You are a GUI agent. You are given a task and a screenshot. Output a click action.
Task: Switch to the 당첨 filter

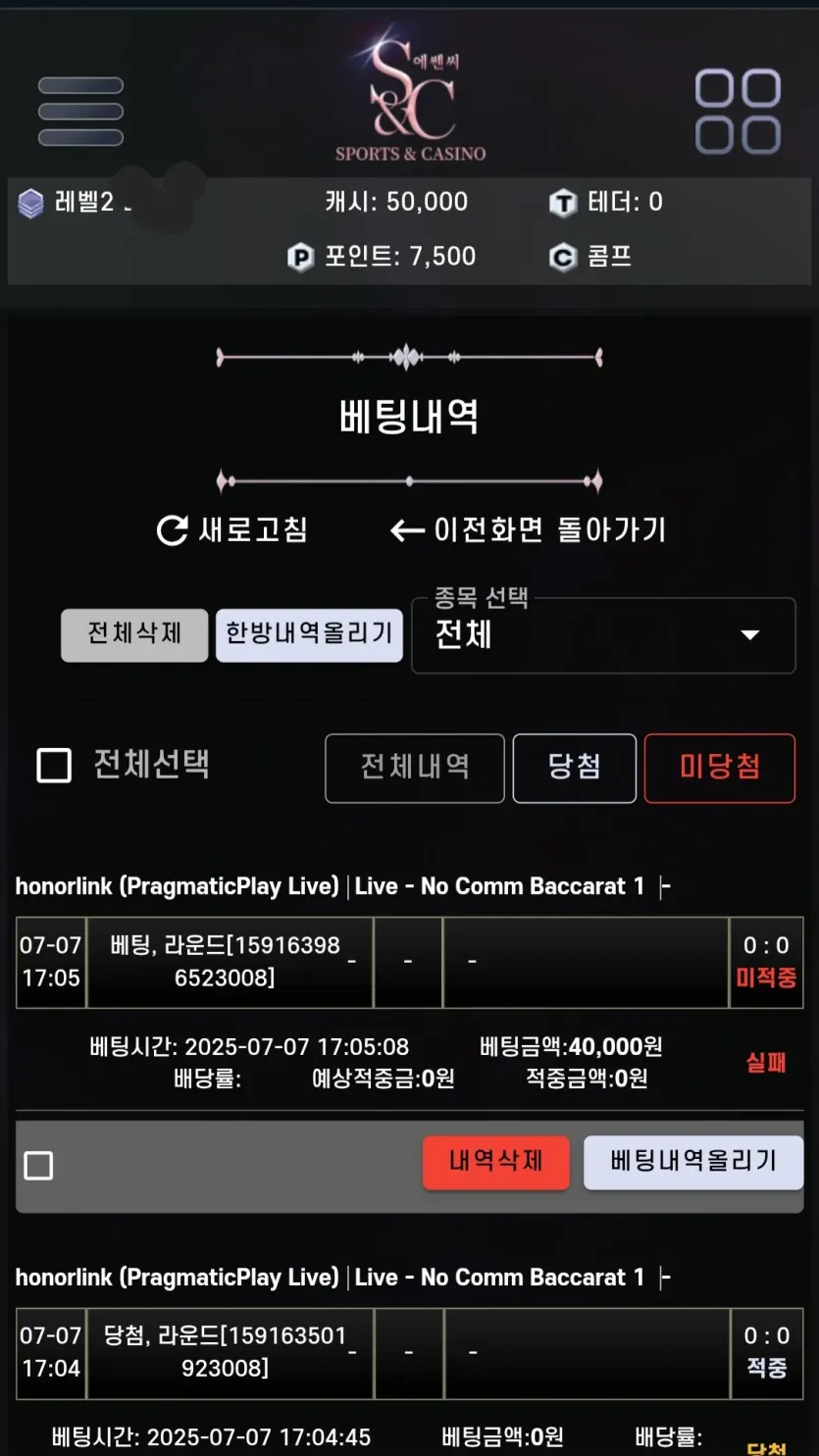tap(575, 768)
